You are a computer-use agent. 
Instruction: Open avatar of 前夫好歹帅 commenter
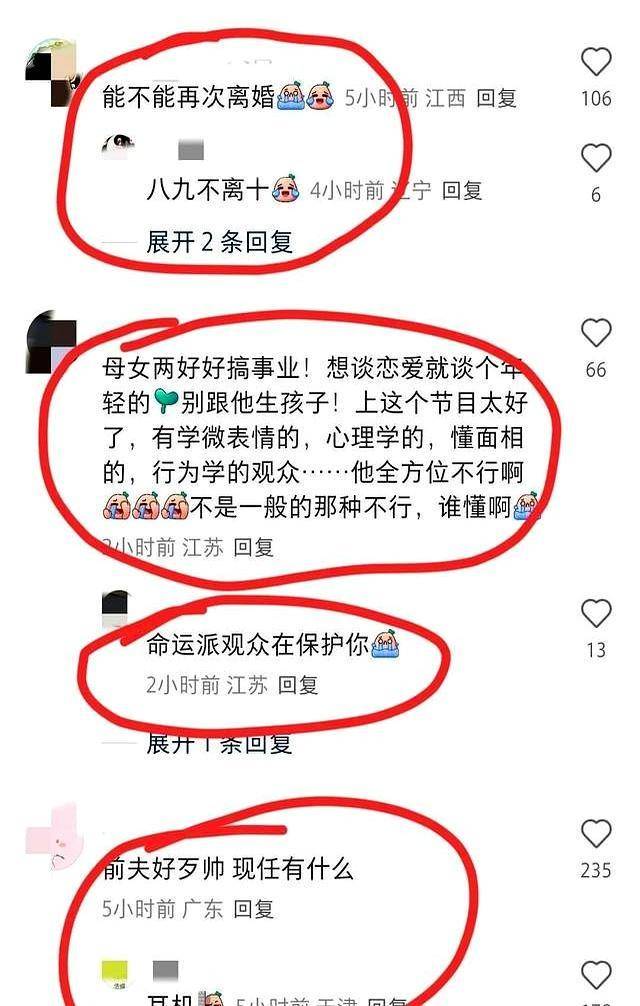point(52,835)
